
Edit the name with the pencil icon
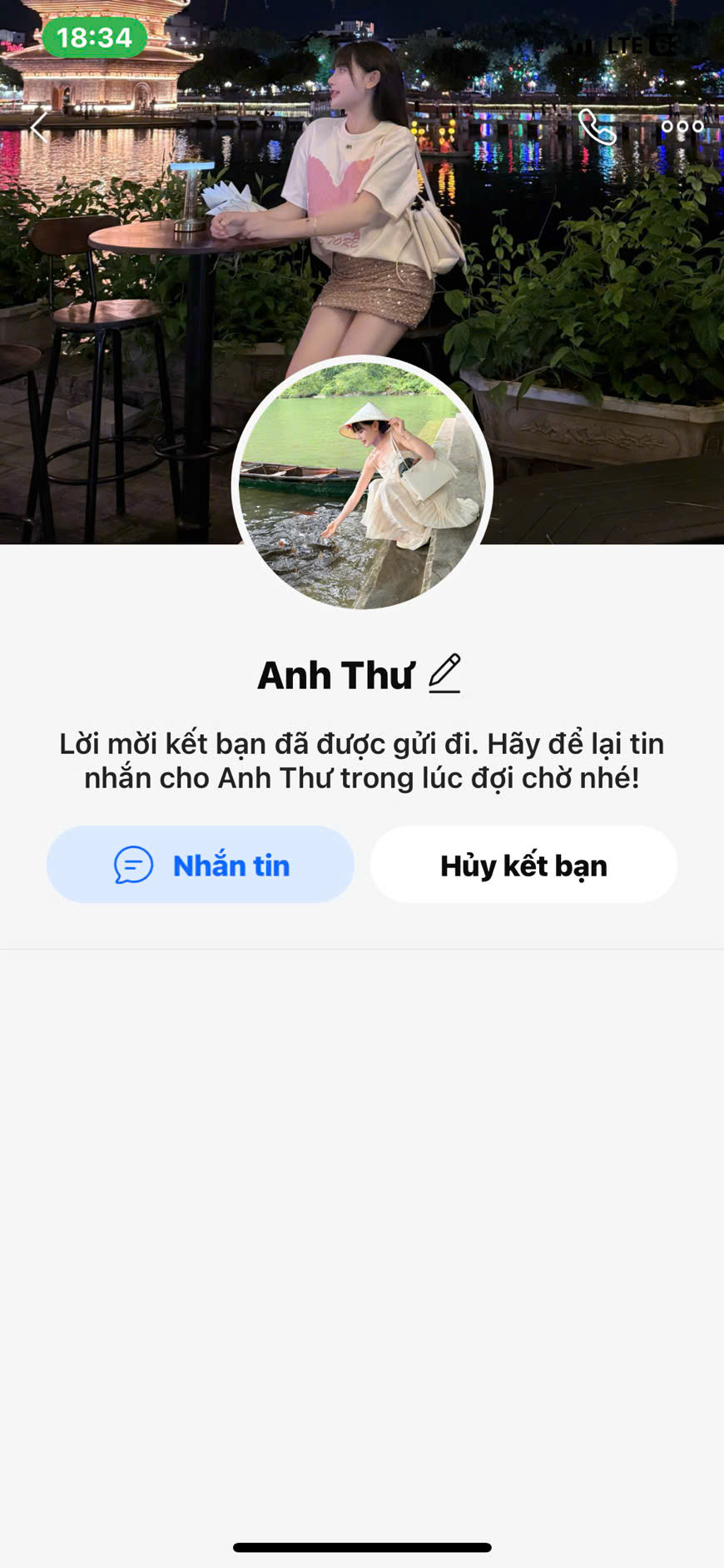click(x=444, y=674)
